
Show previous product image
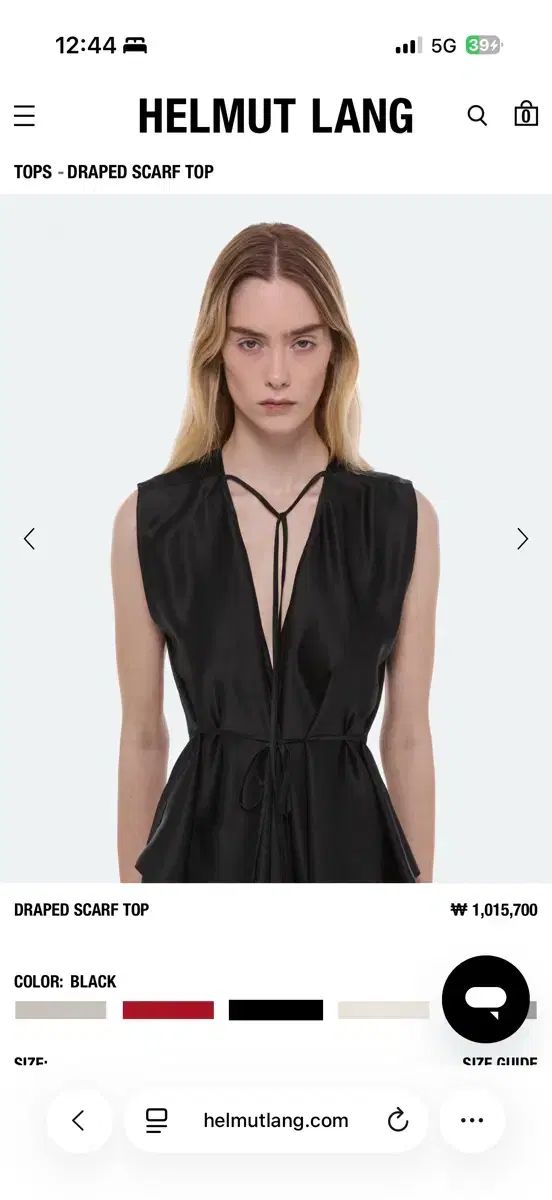pyautogui.click(x=29, y=539)
